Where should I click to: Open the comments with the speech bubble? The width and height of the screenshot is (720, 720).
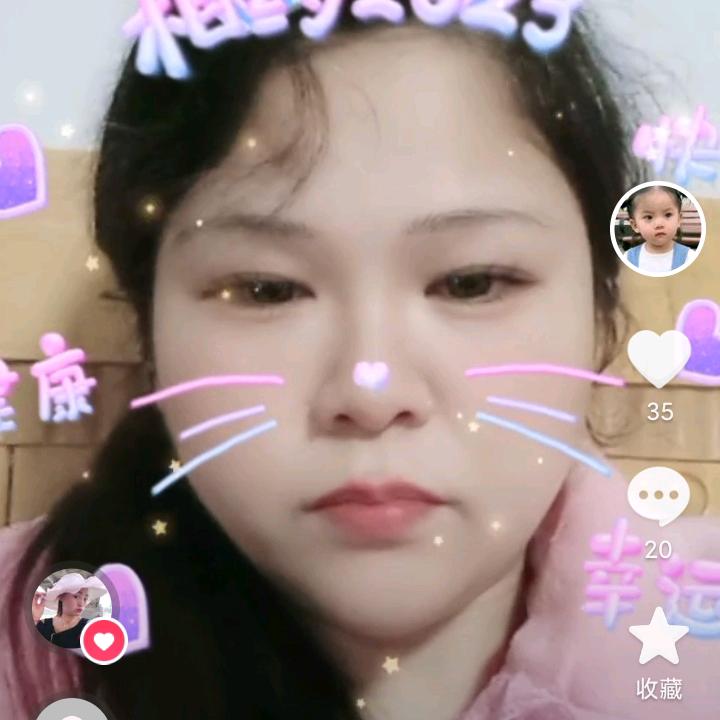[x=658, y=496]
